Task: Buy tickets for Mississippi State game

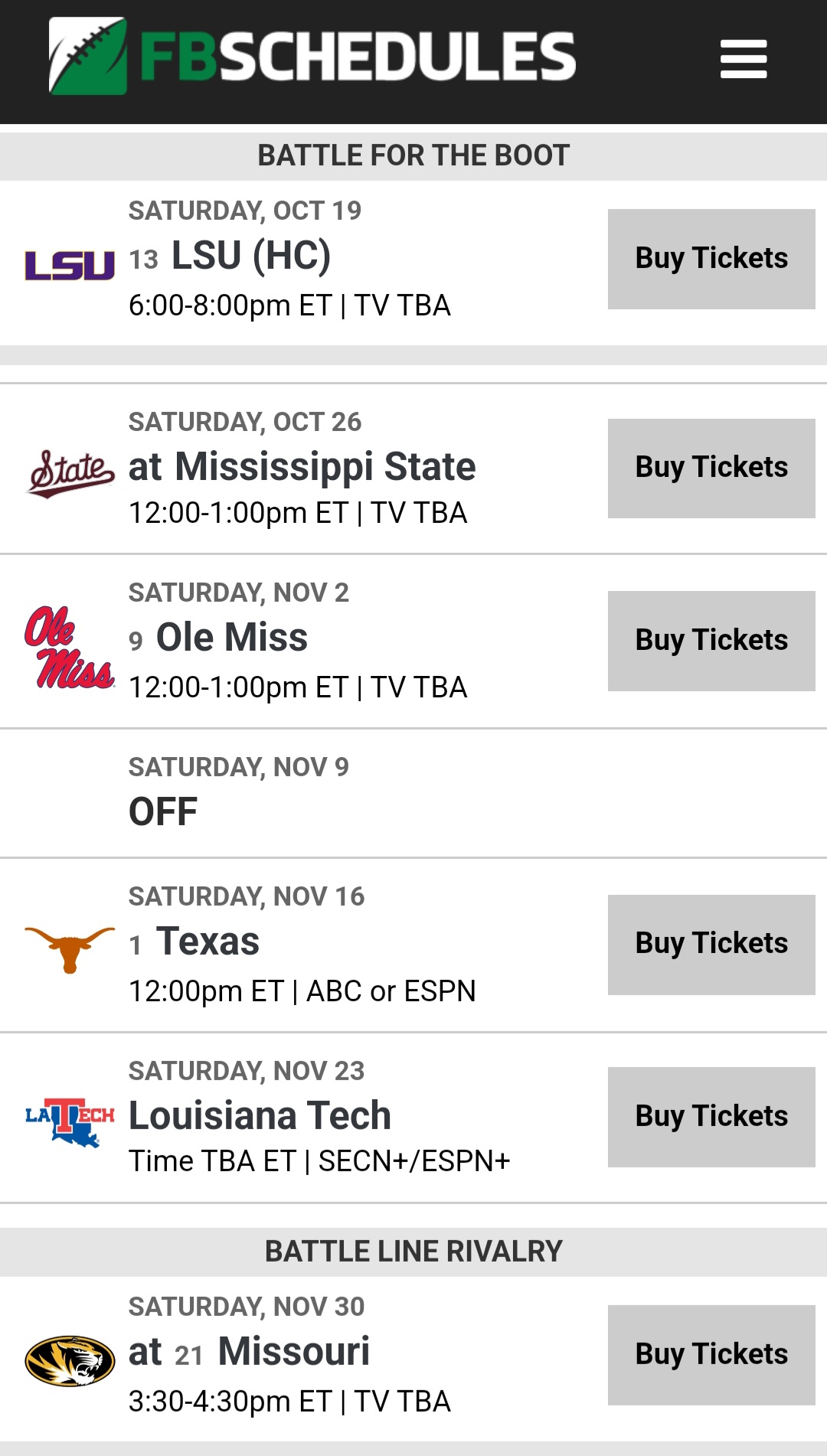Action: (711, 468)
